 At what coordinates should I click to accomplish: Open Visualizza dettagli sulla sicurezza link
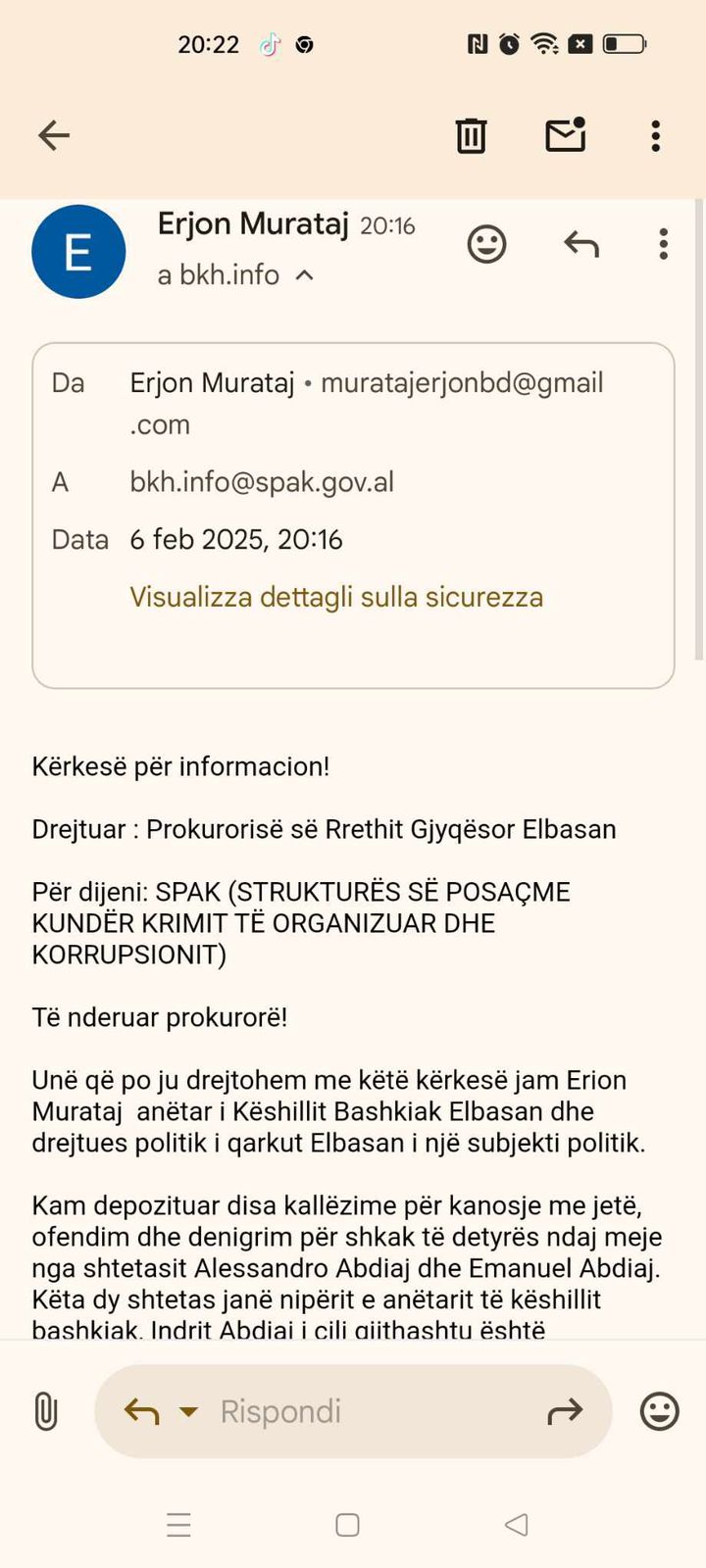[336, 597]
